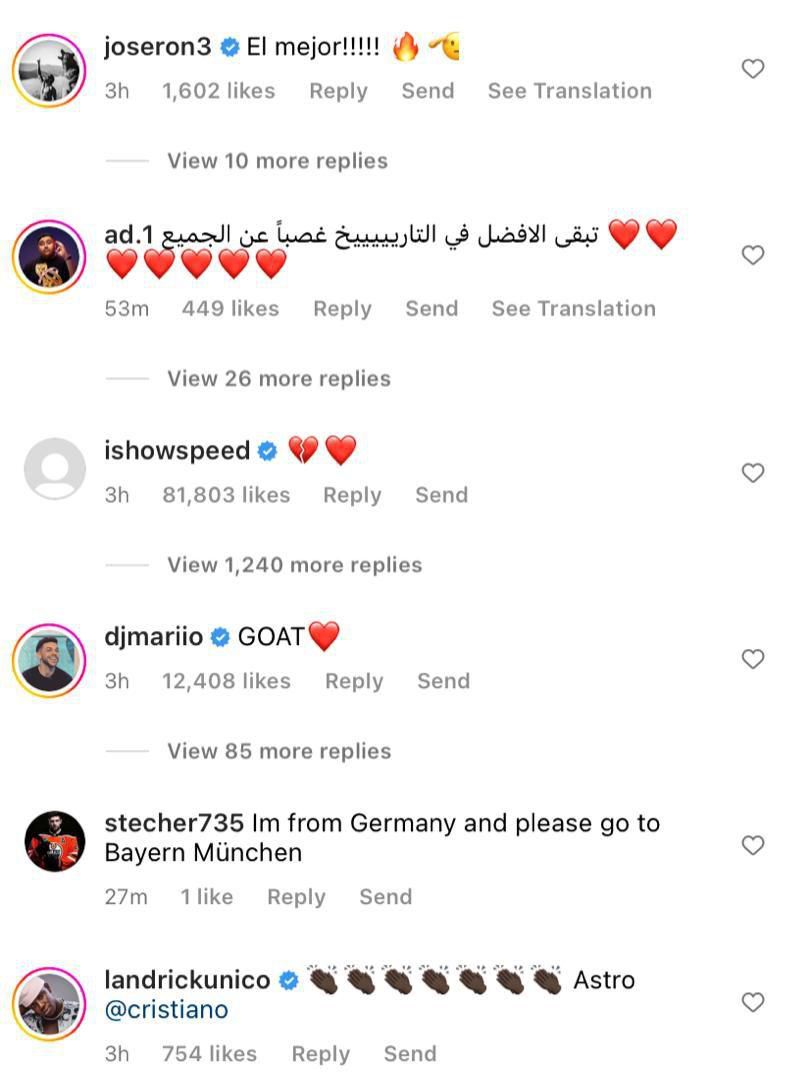This screenshot has height=1080, width=812.
Task: Open djmariio's profile picture
Action: 49,659
